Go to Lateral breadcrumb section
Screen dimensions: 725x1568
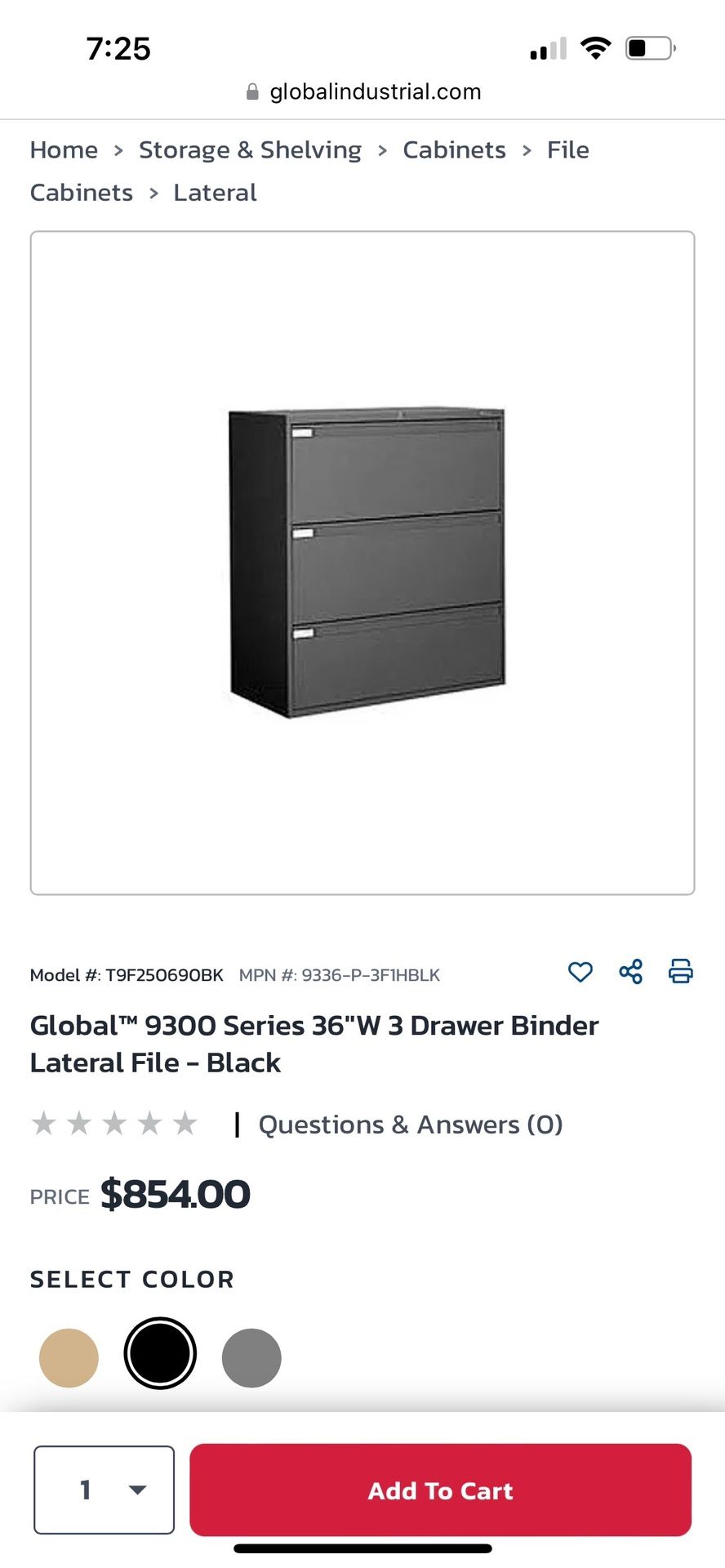click(x=214, y=192)
